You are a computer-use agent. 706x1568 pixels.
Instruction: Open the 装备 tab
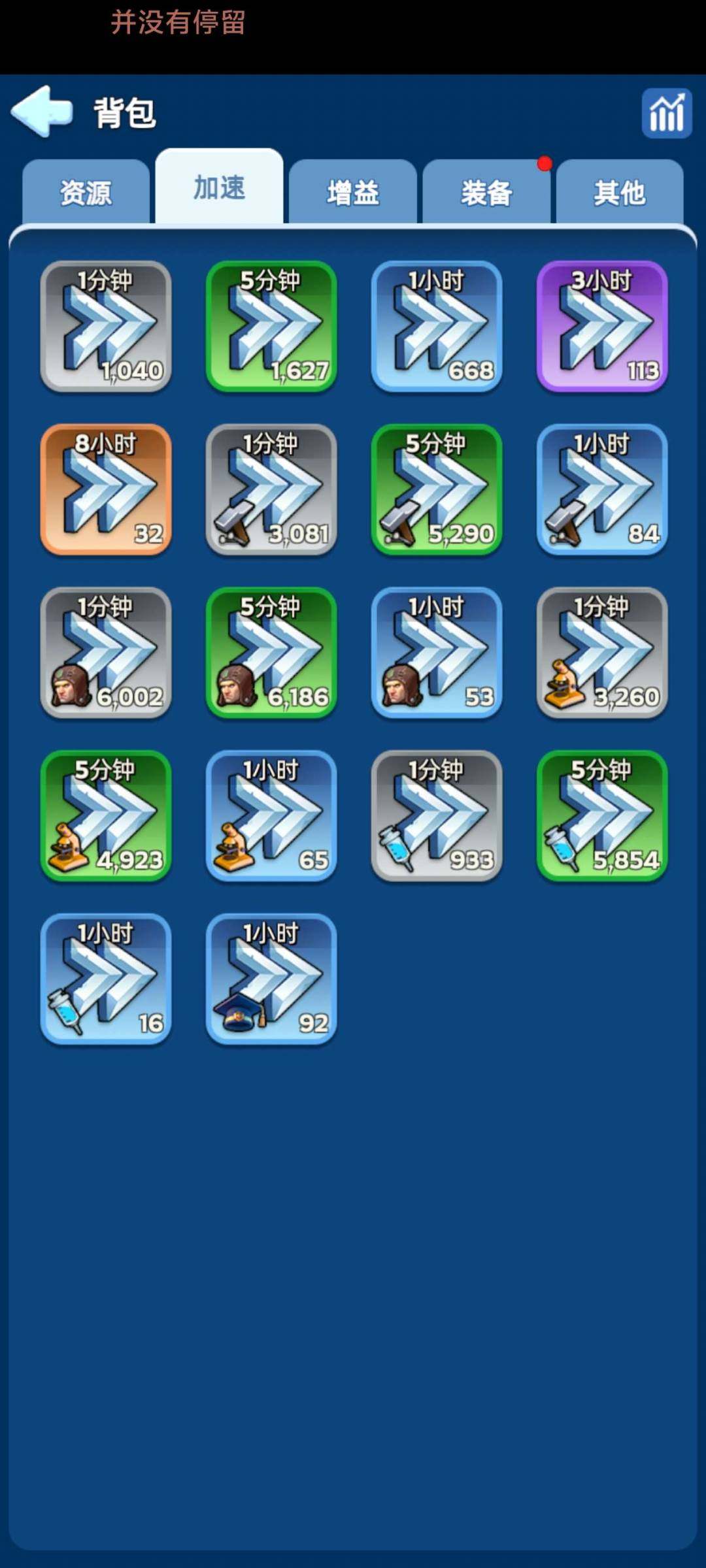pyautogui.click(x=486, y=193)
